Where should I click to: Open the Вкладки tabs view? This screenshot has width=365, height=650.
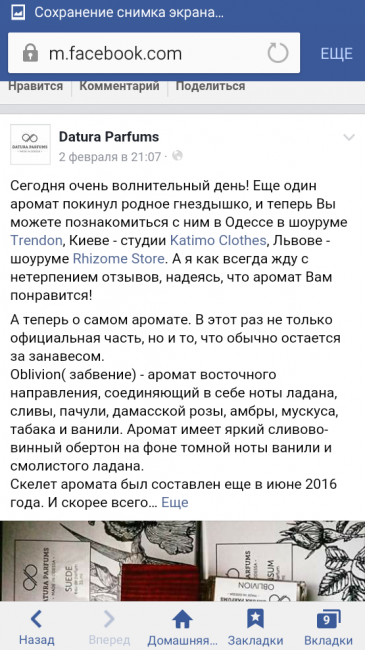click(x=328, y=627)
